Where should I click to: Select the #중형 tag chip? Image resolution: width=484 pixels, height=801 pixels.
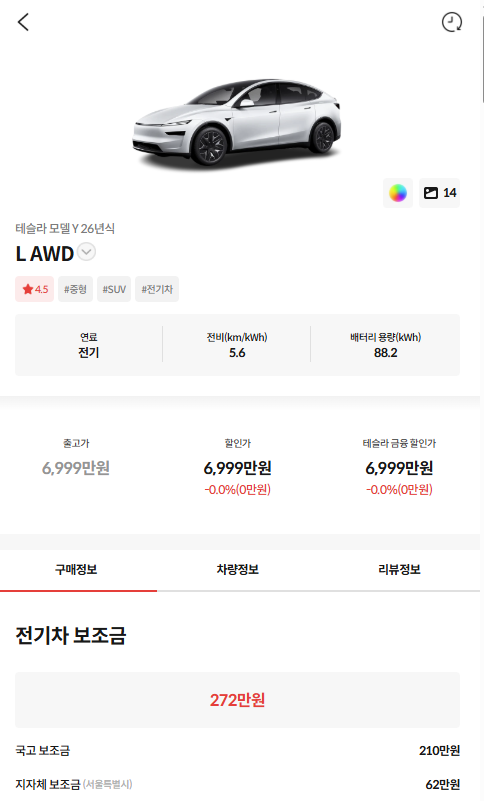point(75,289)
